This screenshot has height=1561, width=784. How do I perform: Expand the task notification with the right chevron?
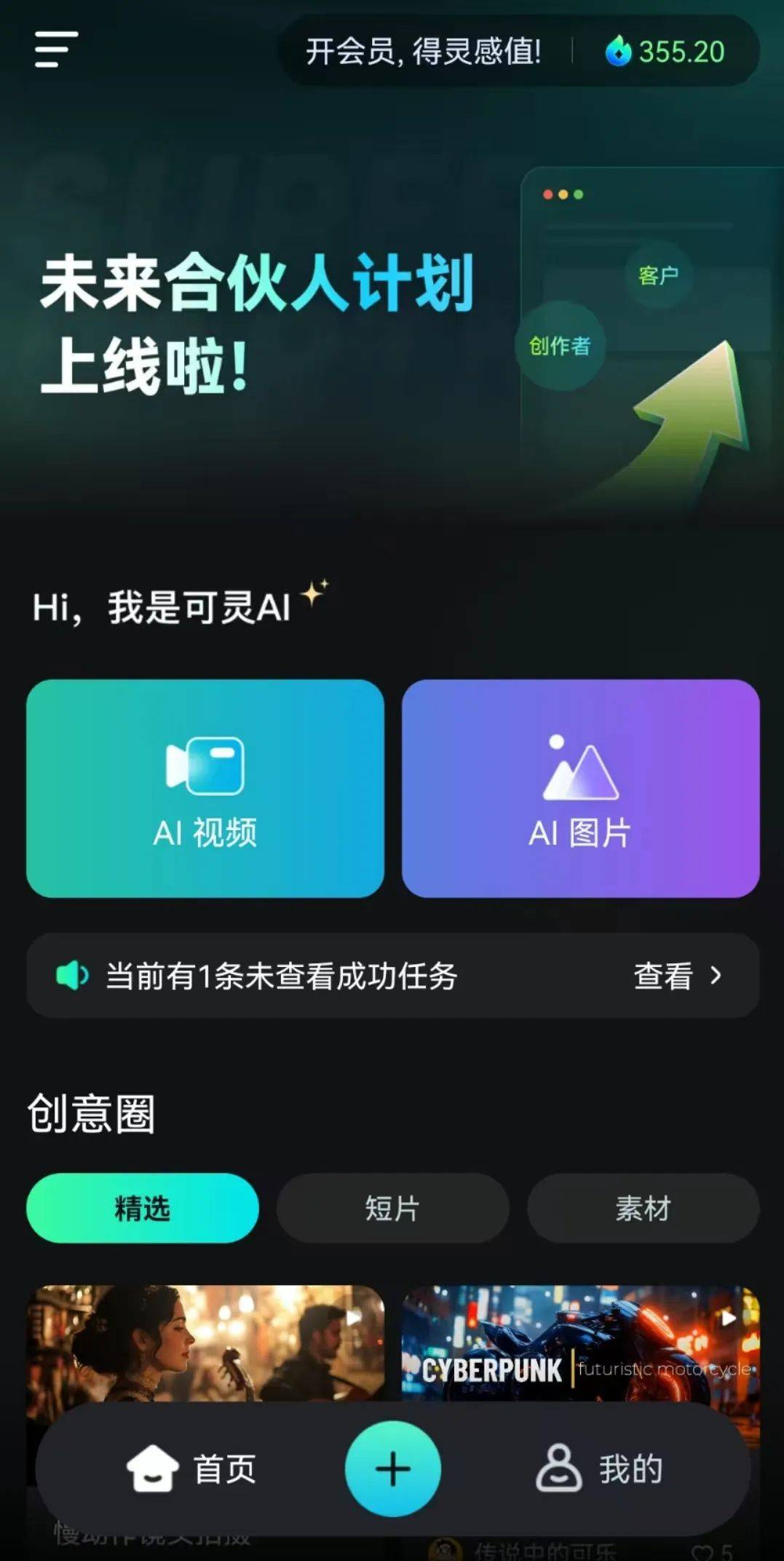[x=716, y=976]
